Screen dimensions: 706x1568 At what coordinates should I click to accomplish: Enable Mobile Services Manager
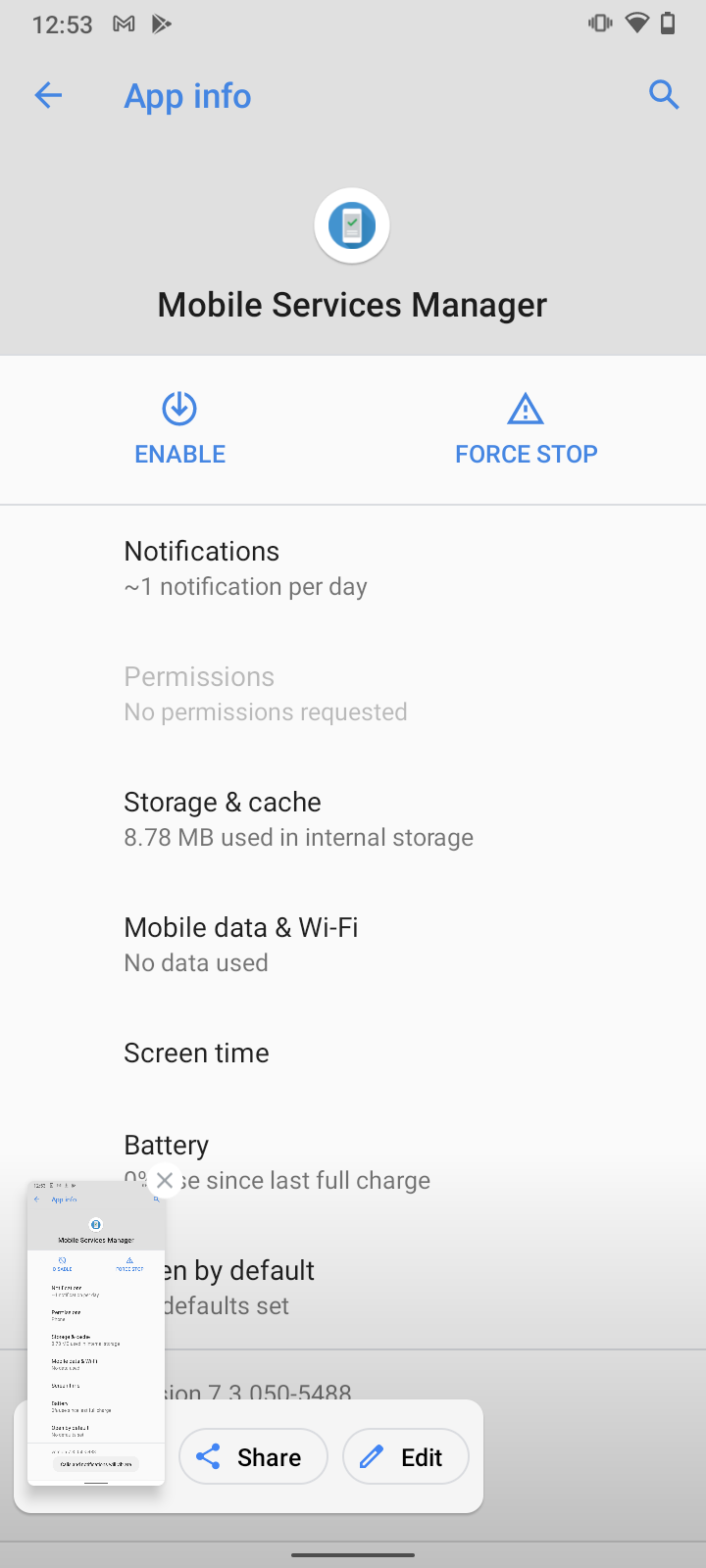click(179, 429)
